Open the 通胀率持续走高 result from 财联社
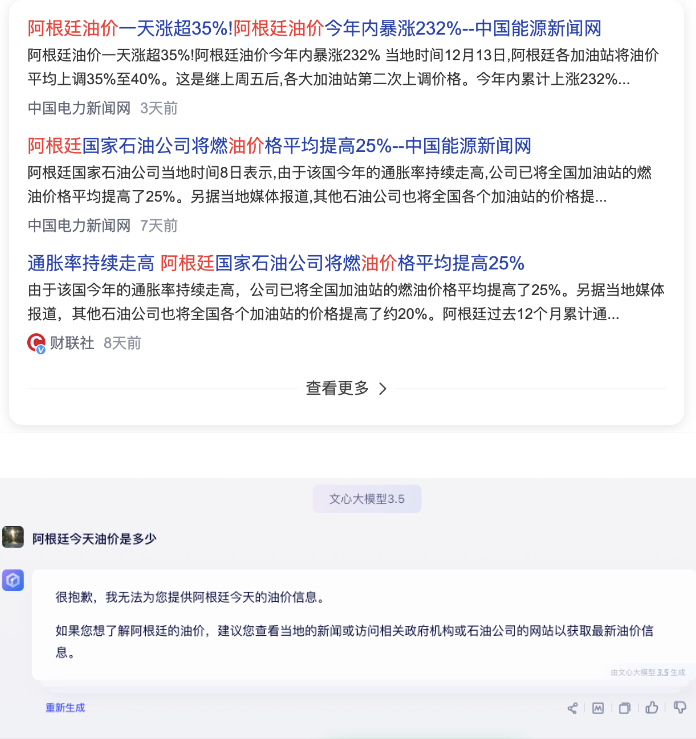Viewport: 696px width, 739px height. pos(276,264)
